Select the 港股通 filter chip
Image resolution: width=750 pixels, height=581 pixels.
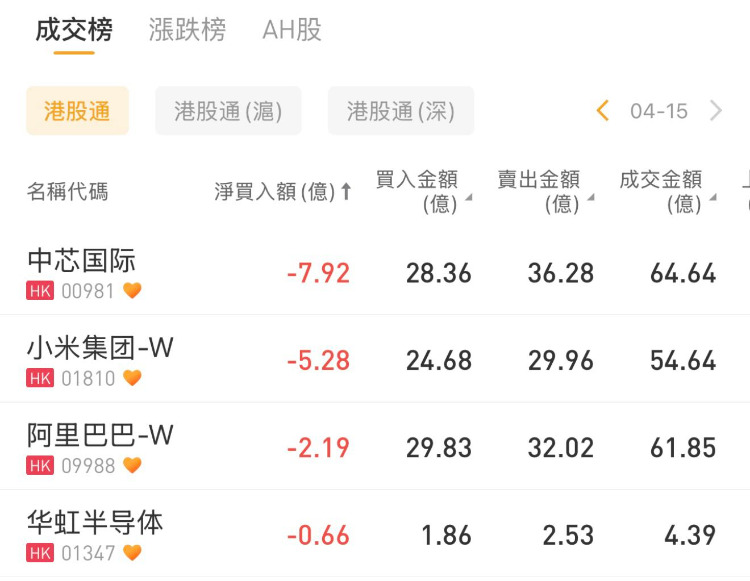click(77, 111)
